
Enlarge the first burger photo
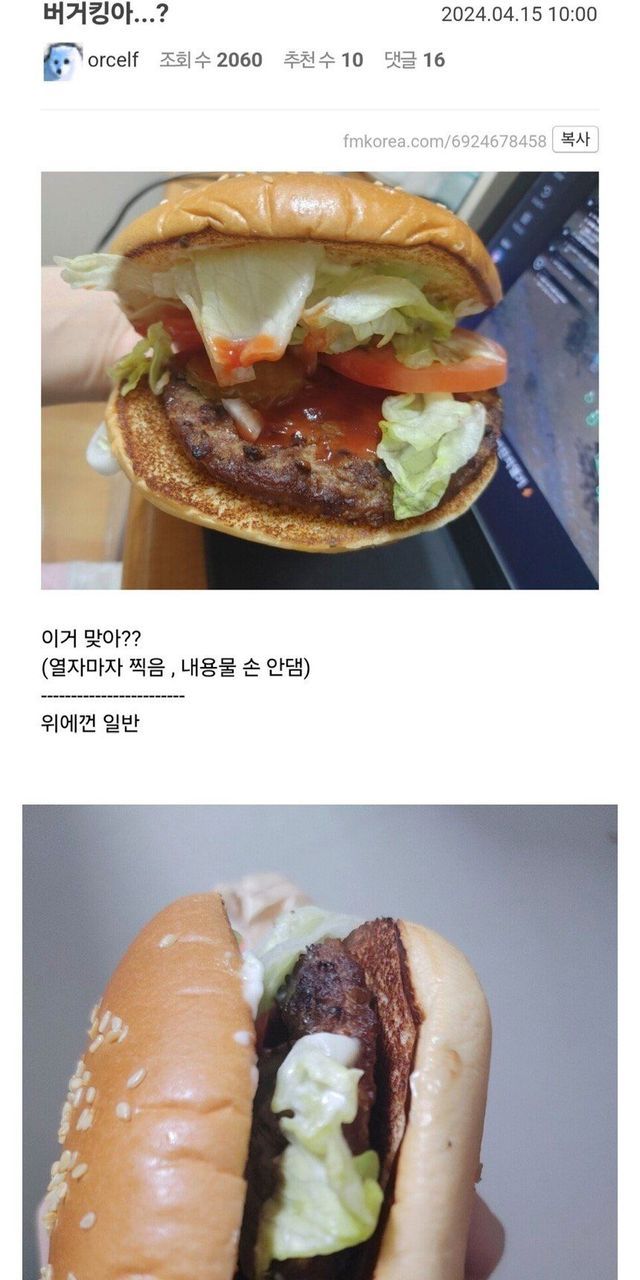click(x=319, y=380)
